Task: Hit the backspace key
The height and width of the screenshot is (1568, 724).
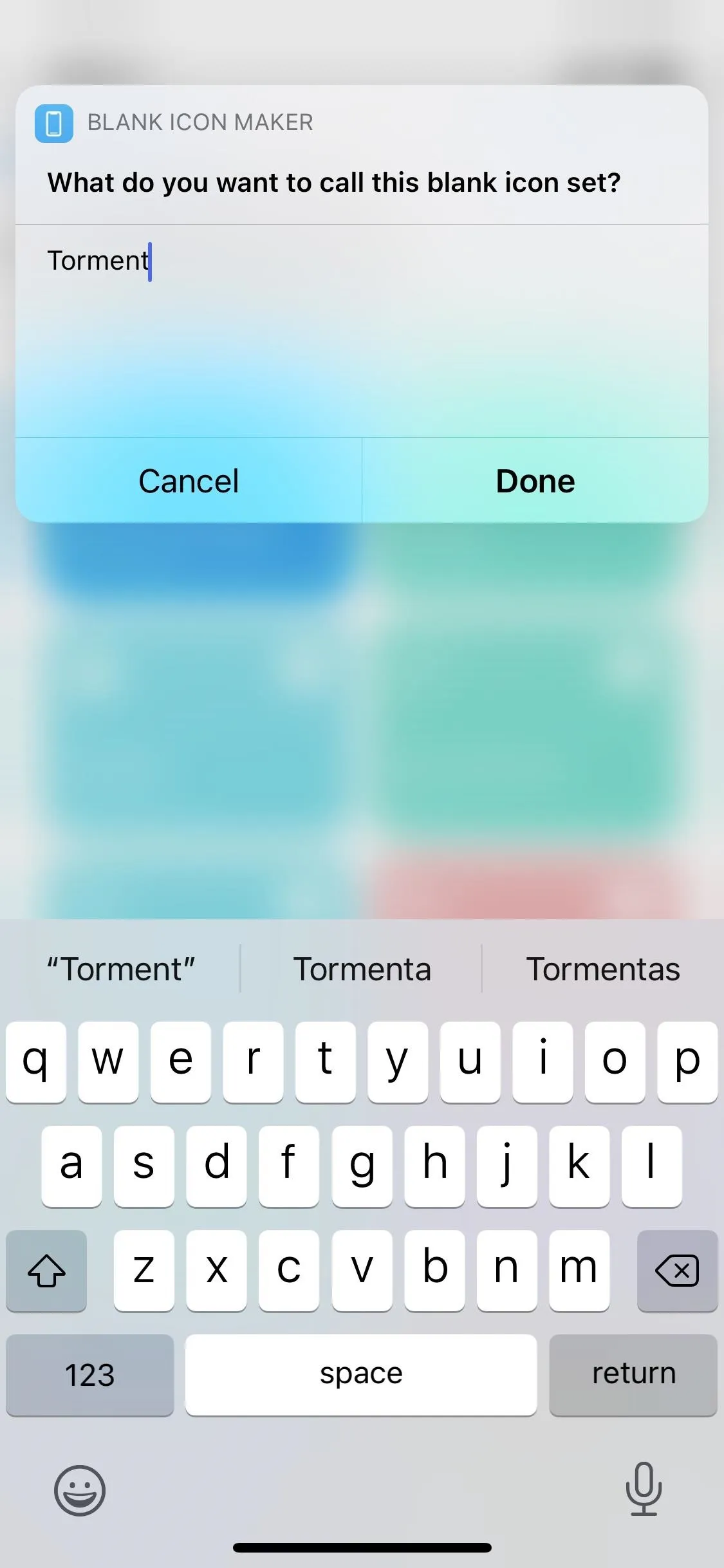Action: pos(677,1270)
